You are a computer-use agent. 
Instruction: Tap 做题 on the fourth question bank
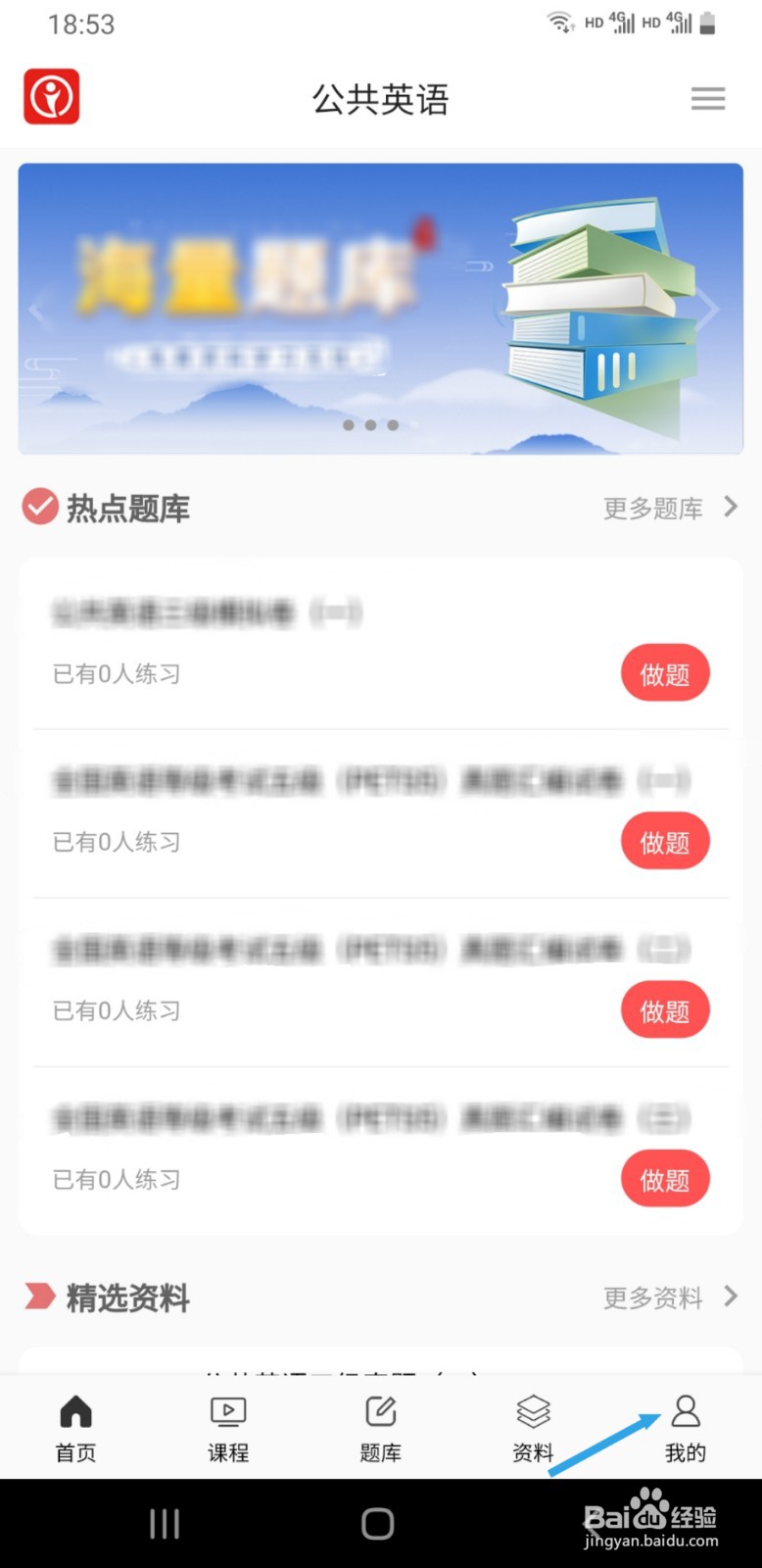point(665,1179)
